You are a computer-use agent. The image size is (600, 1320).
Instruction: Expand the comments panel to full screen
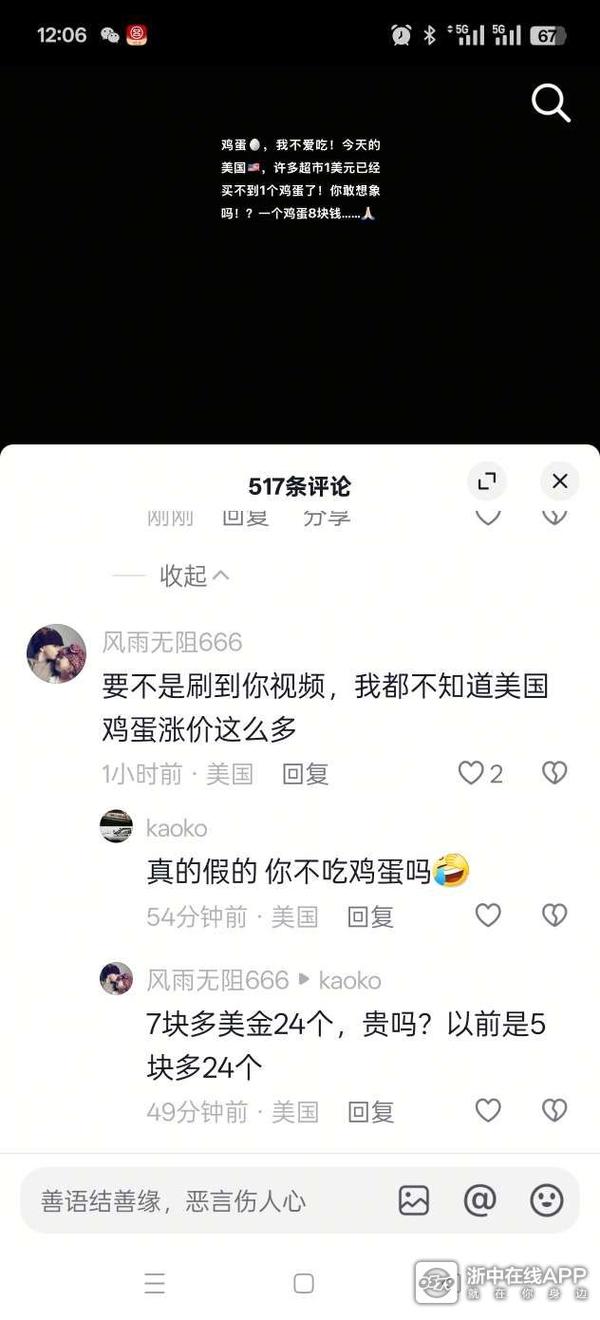pyautogui.click(x=487, y=482)
